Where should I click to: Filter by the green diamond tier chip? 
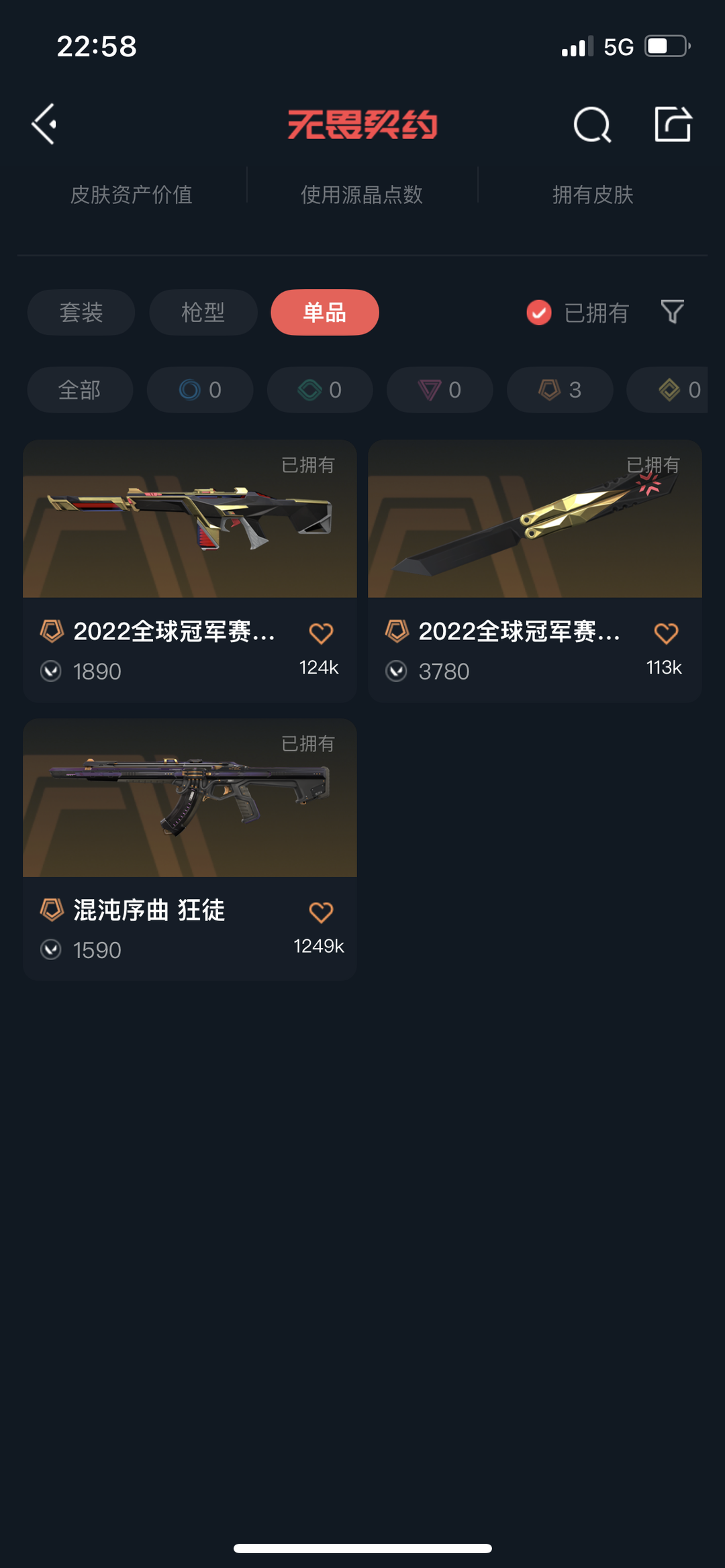click(320, 390)
